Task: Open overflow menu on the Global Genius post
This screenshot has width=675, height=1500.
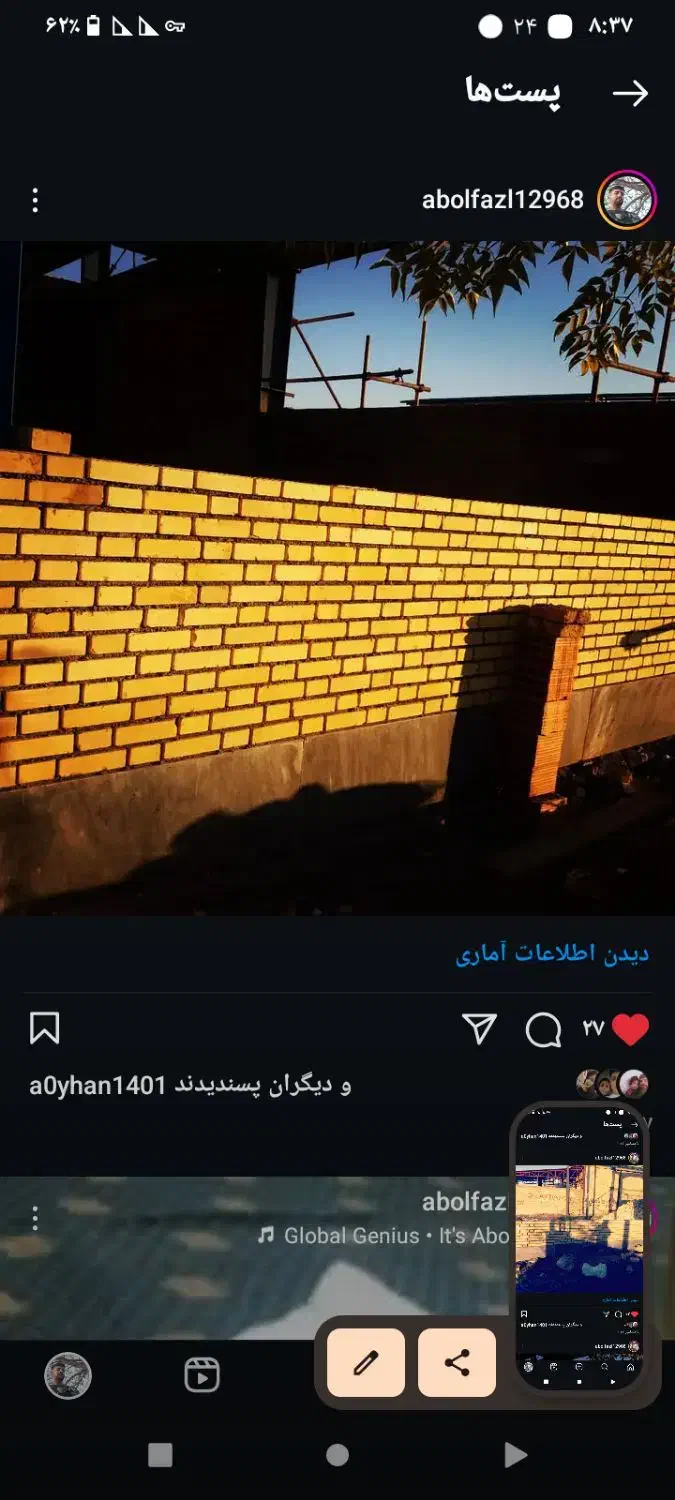Action: (35, 1218)
